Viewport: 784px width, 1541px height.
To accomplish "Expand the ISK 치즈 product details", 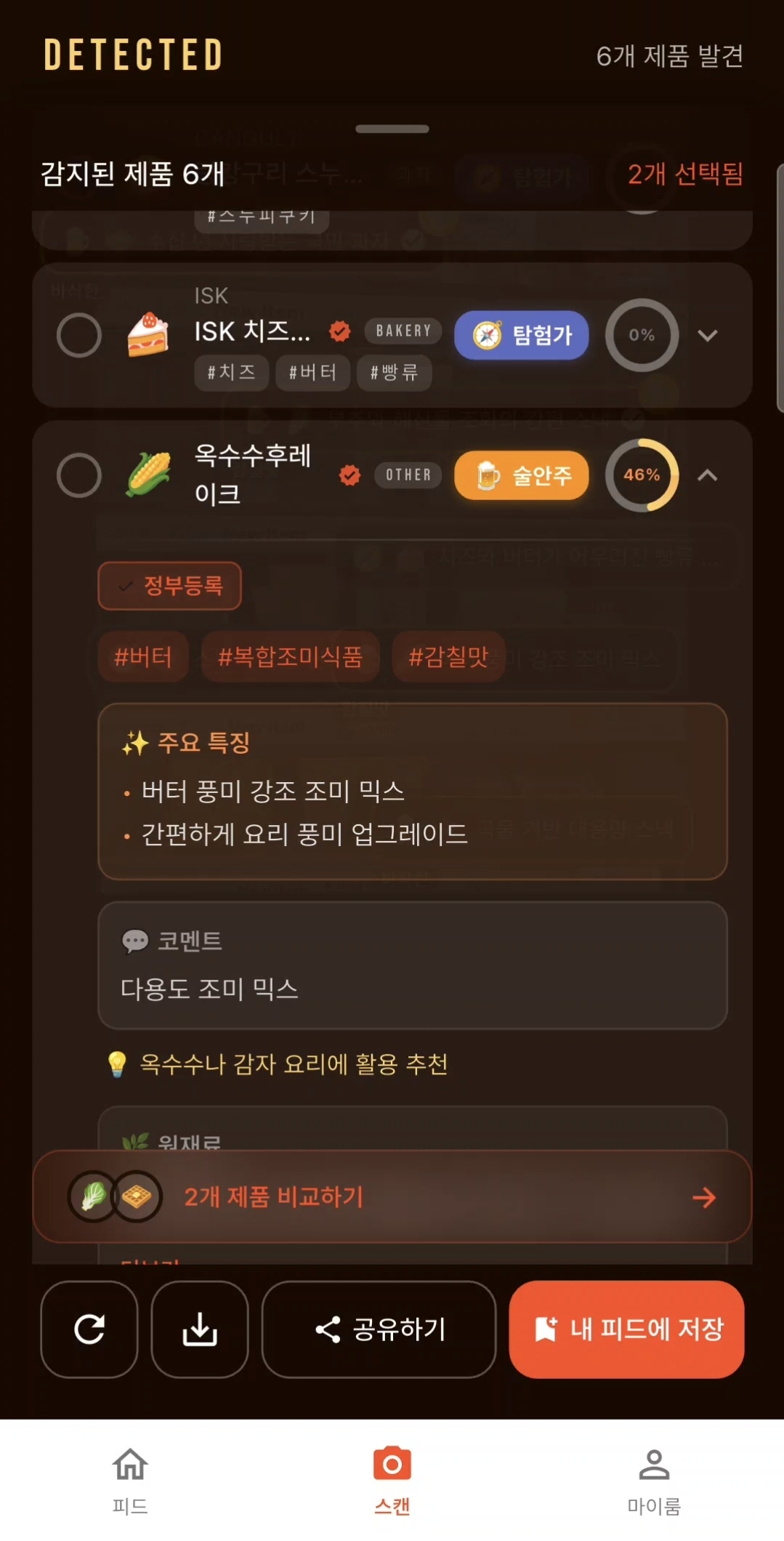I will 707,335.
